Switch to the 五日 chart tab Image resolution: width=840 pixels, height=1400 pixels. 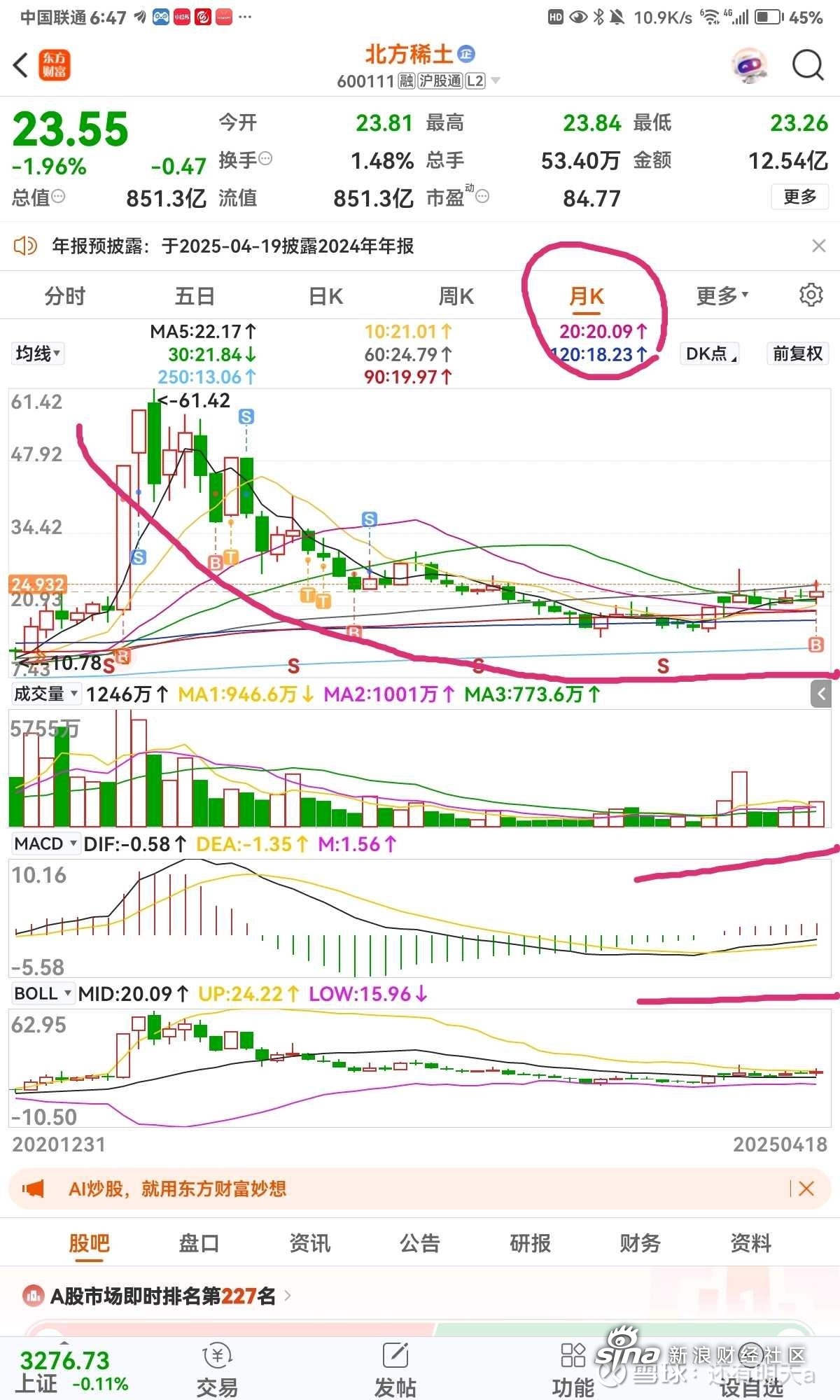tap(195, 296)
